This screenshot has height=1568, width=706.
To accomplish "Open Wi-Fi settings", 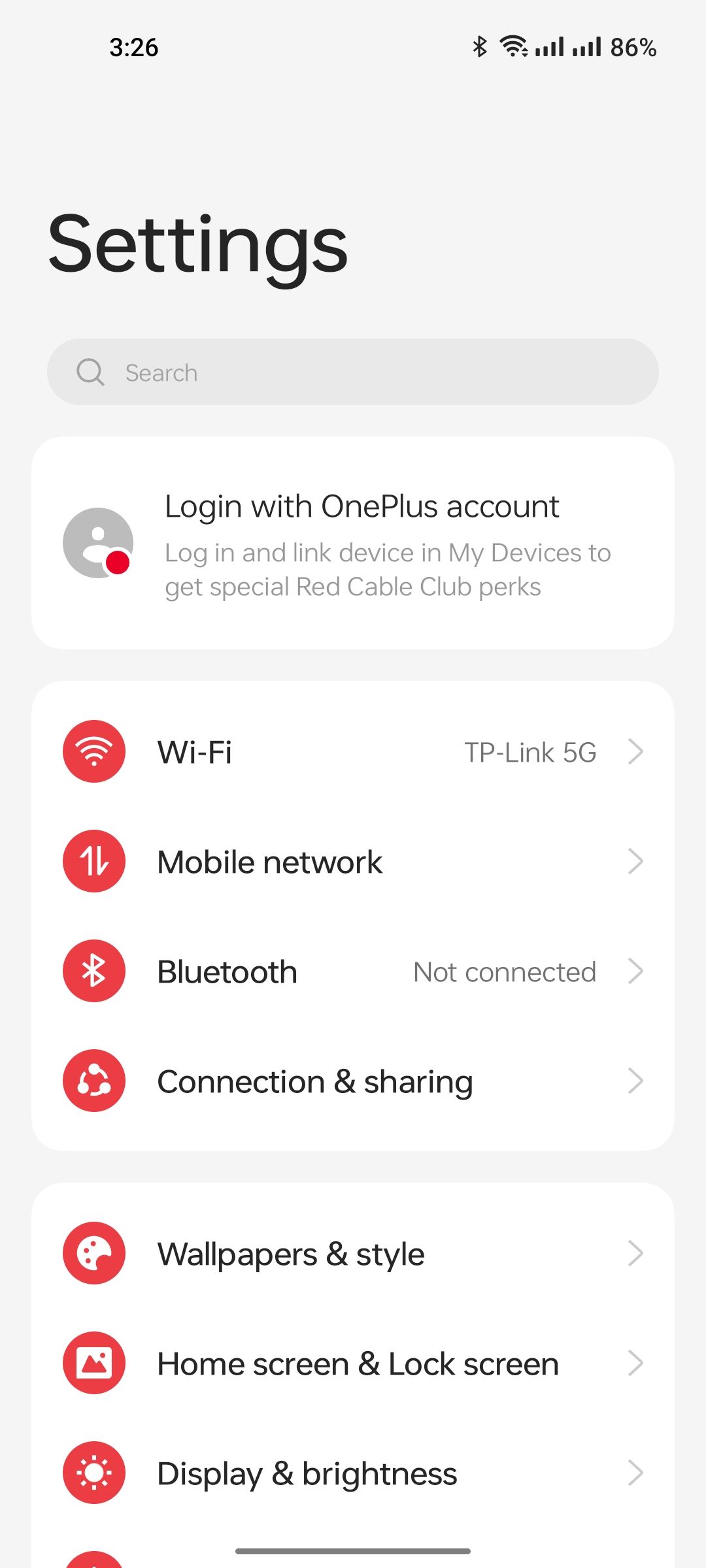I will (353, 752).
